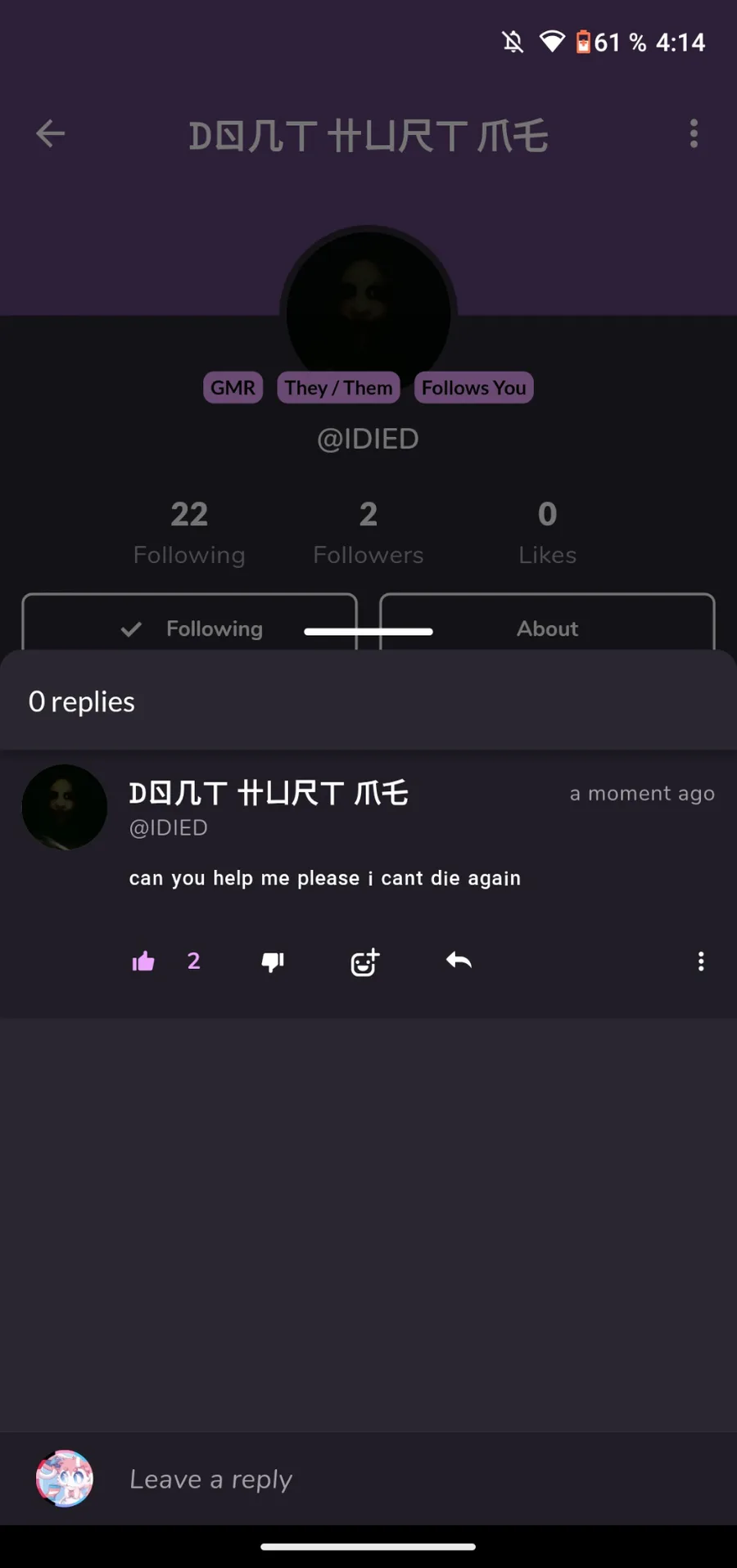Dislike the post with the thumbs-down icon
The width and height of the screenshot is (737, 1568).
pyautogui.click(x=273, y=962)
